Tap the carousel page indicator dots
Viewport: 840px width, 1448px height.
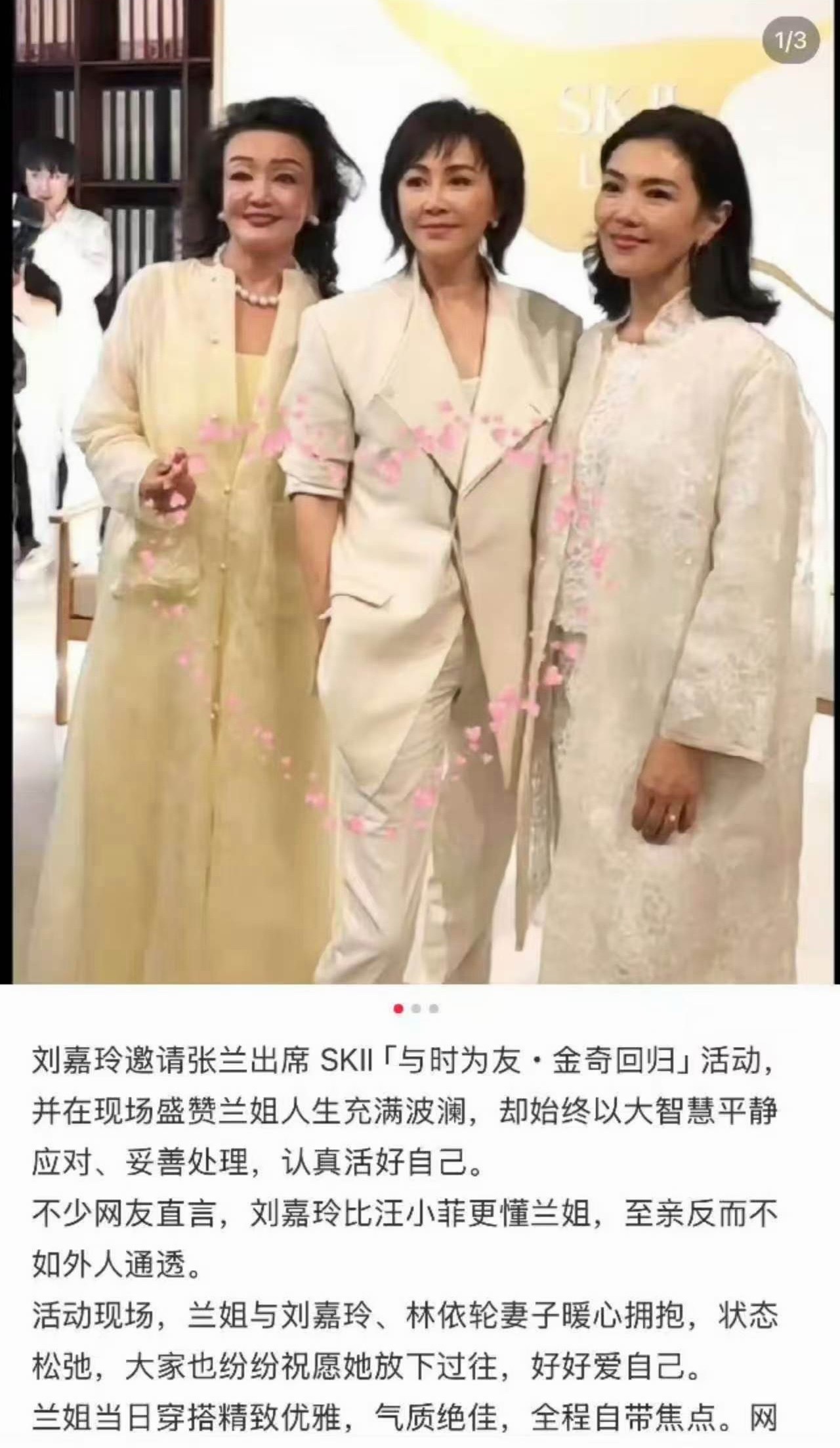pos(416,1009)
